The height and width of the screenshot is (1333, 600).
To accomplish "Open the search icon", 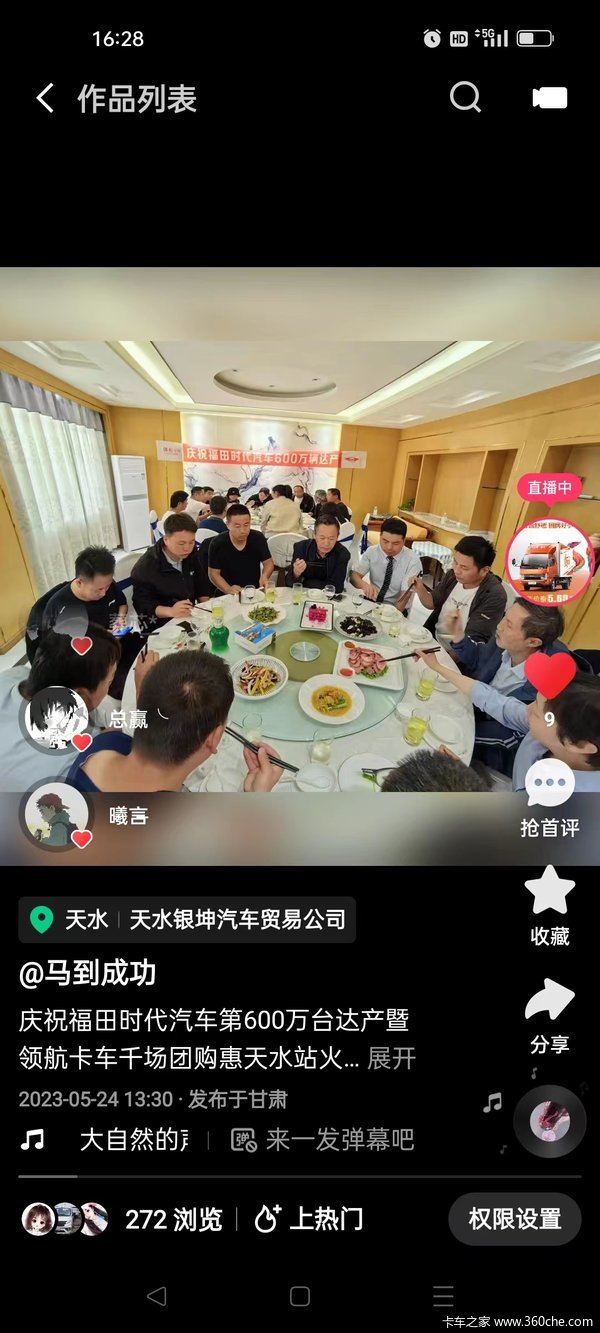I will tap(465, 97).
